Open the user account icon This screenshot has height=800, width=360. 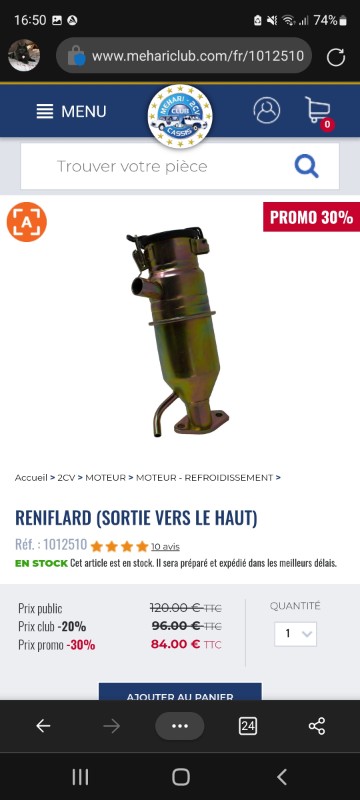coord(267,110)
